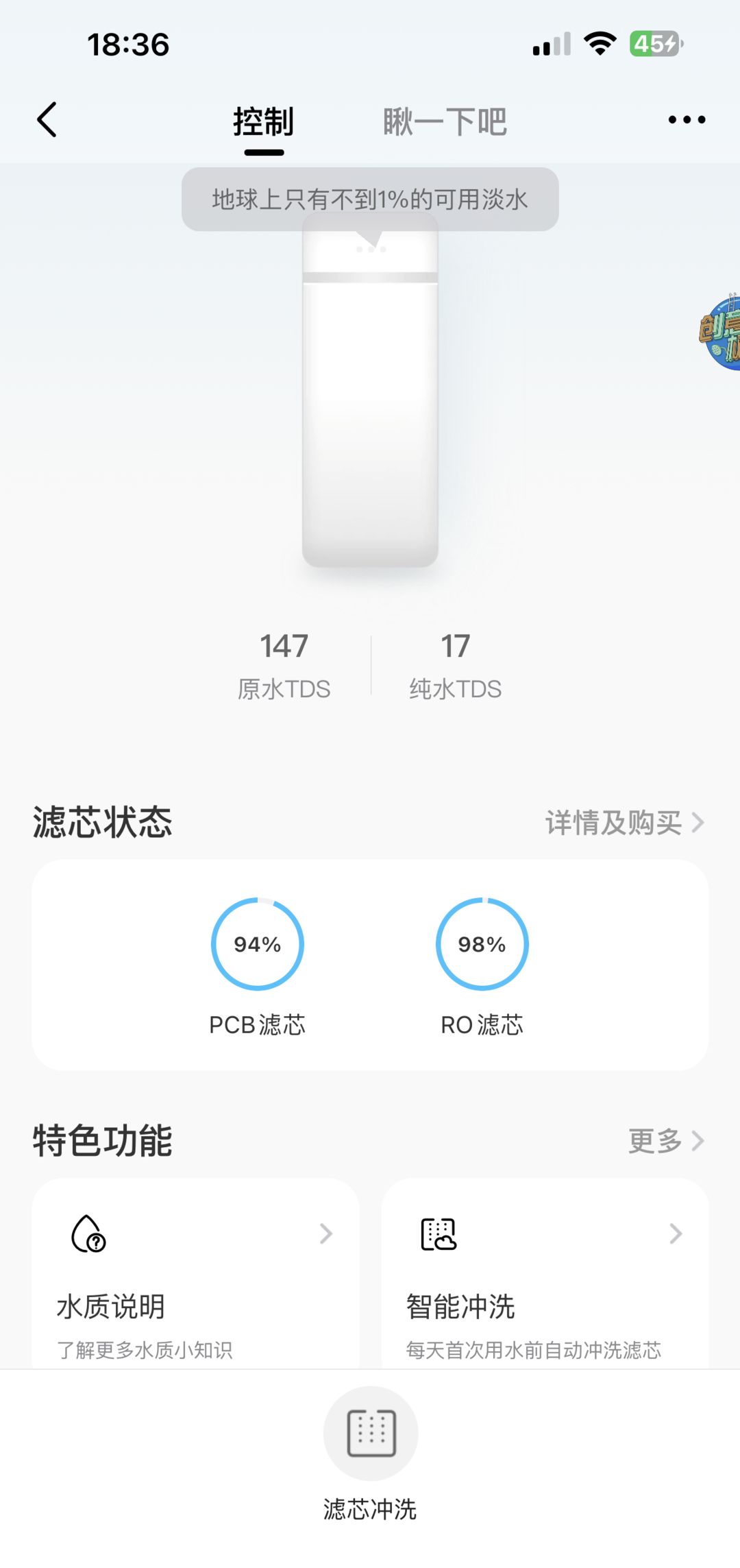Open 详情及购买 for filter details

(624, 823)
